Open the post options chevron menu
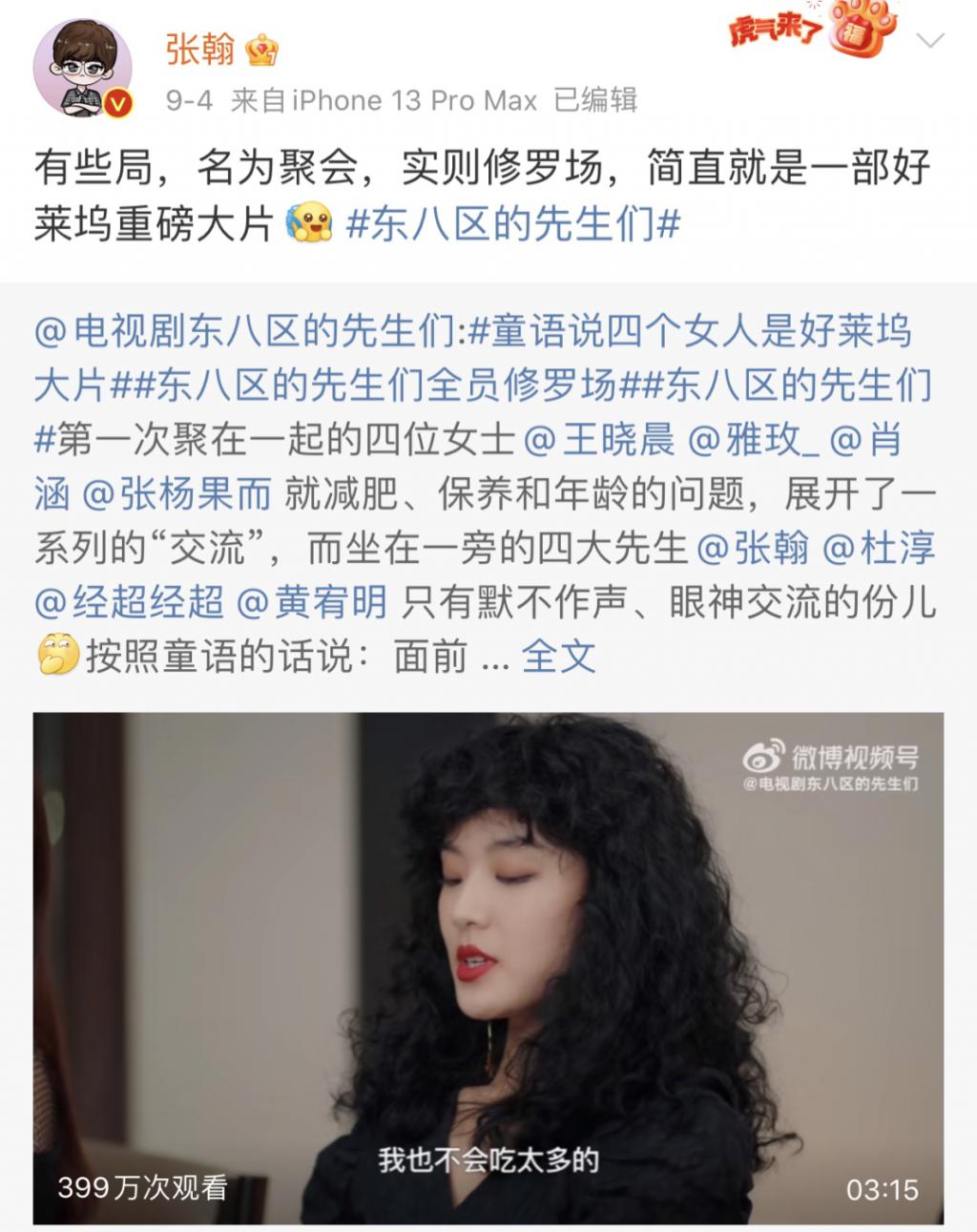This screenshot has width=977, height=1232. pos(929,40)
